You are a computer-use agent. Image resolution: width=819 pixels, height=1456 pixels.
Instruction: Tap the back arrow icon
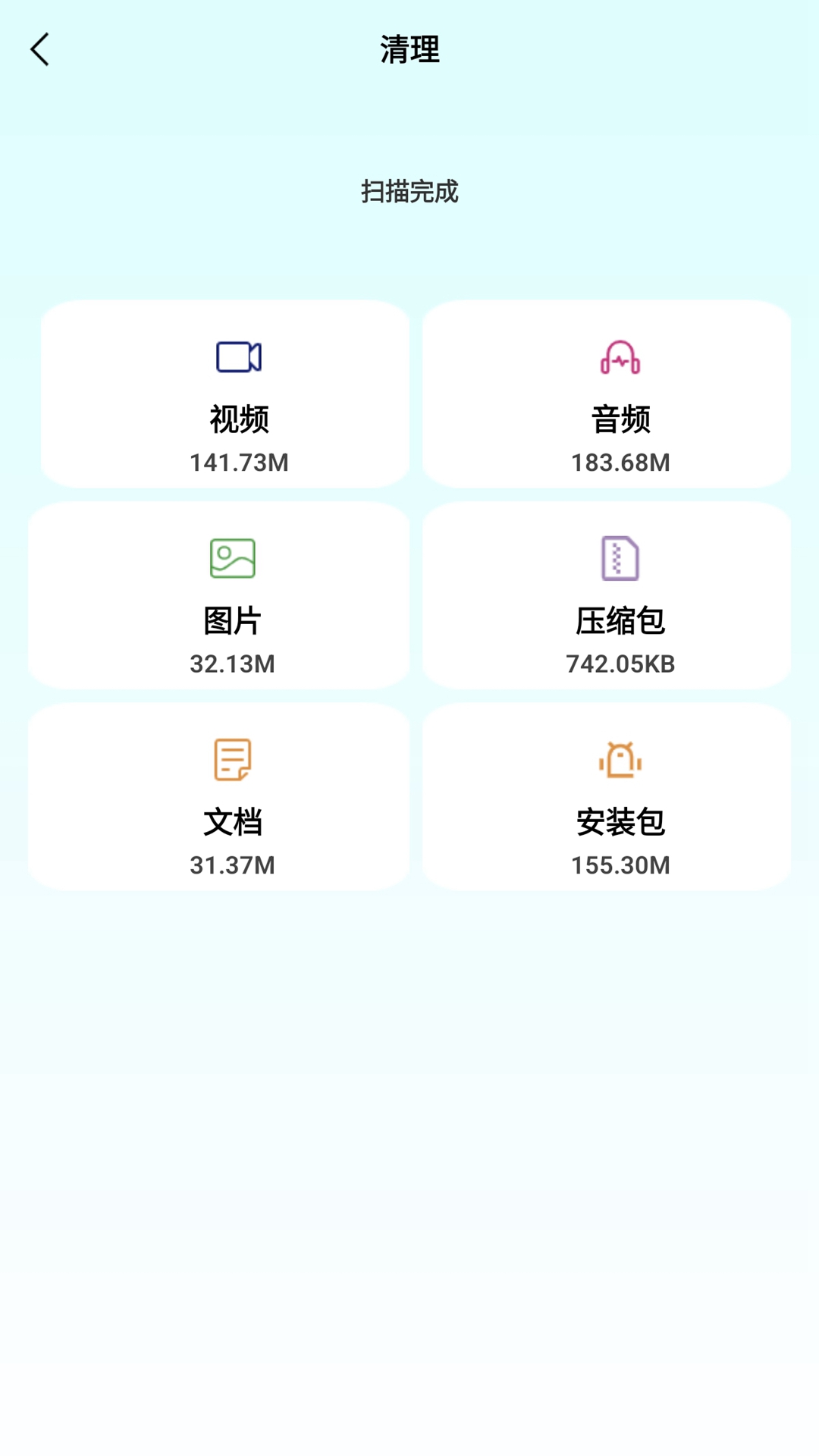point(40,49)
